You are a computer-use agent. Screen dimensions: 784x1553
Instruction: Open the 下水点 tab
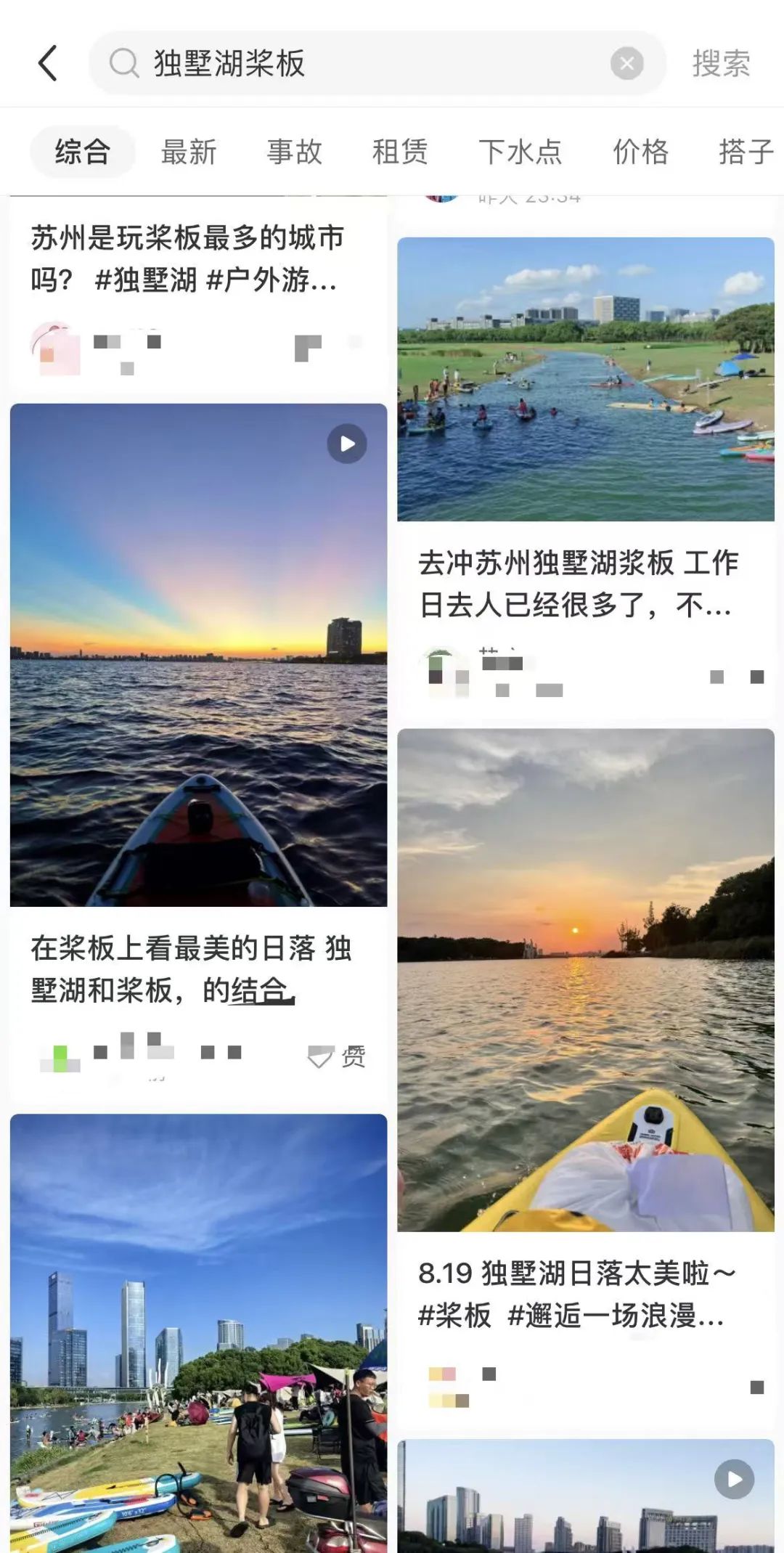pyautogui.click(x=520, y=152)
